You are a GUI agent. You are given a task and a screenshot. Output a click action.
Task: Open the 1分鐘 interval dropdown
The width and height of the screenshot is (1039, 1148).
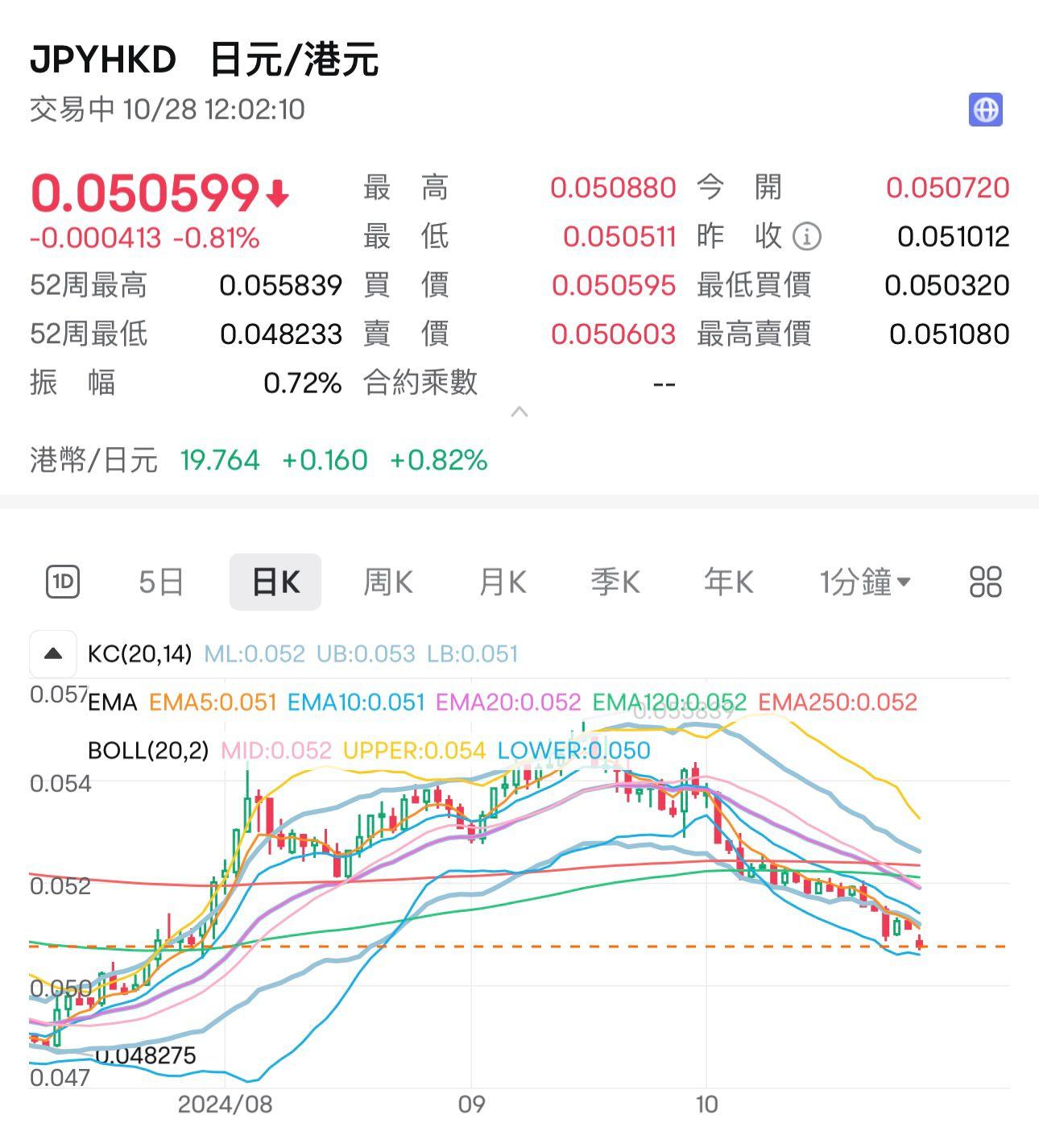864,581
